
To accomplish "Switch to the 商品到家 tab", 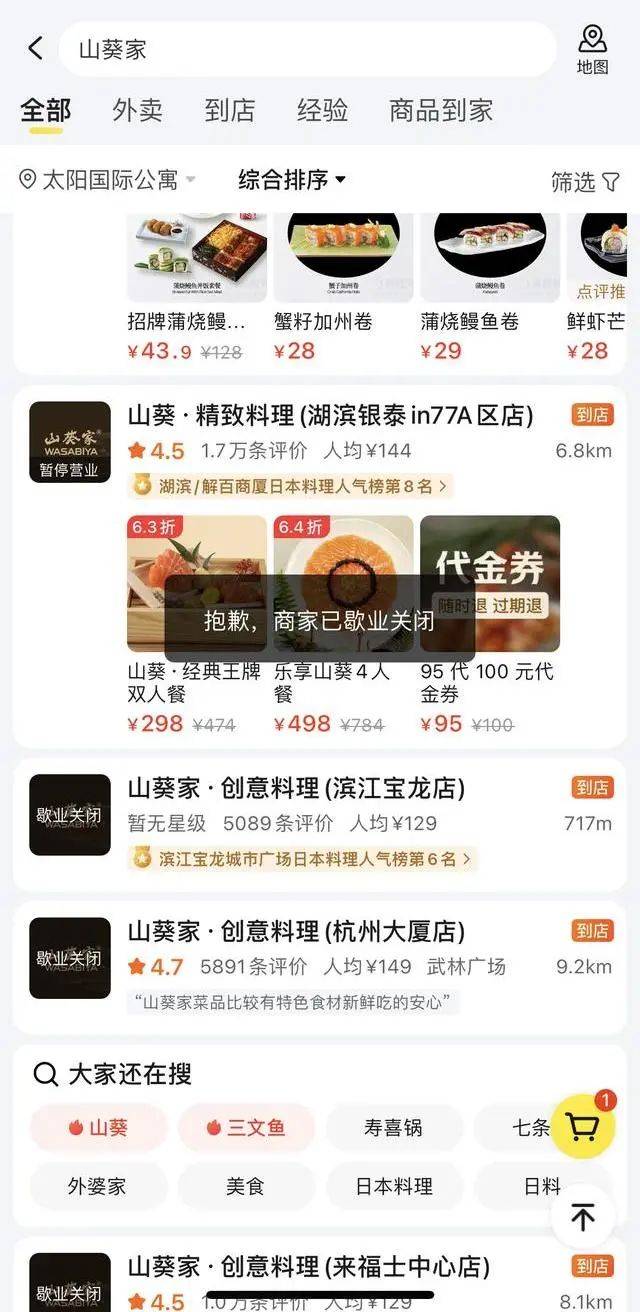I will pyautogui.click(x=440, y=110).
